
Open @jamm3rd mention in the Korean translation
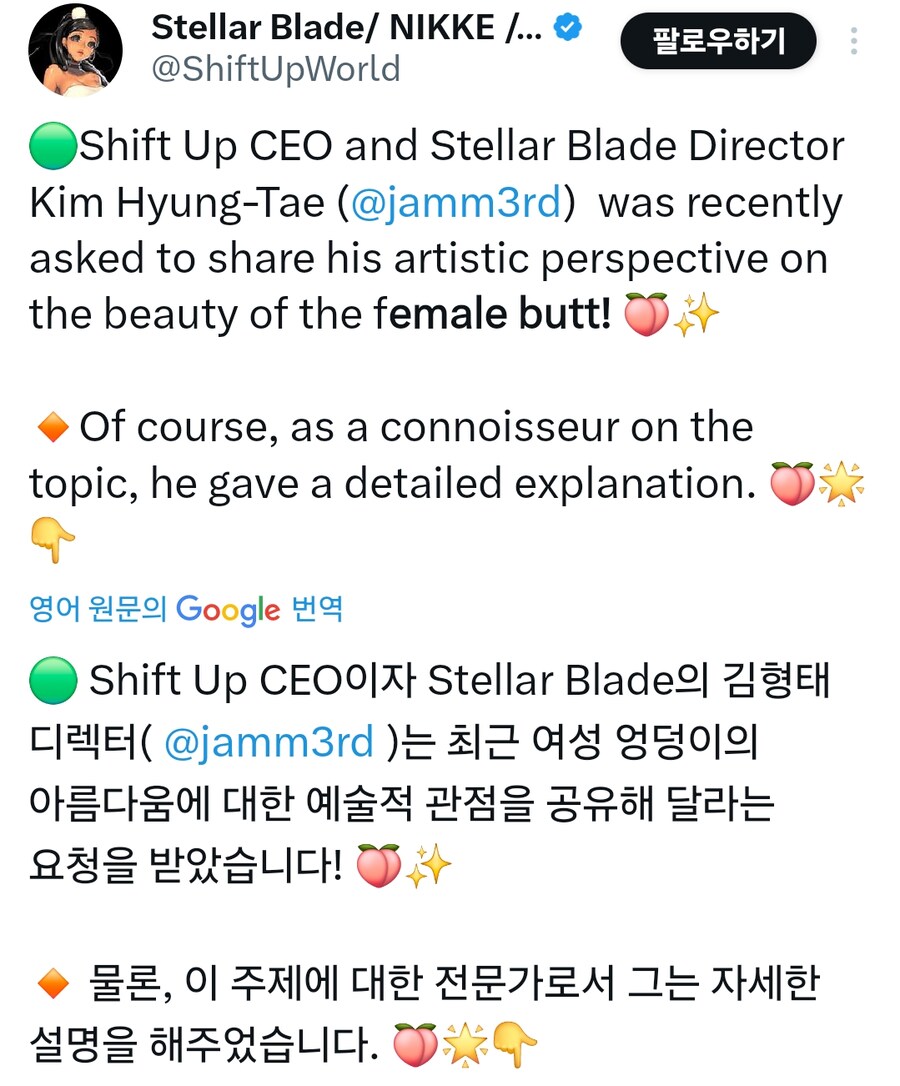268,742
